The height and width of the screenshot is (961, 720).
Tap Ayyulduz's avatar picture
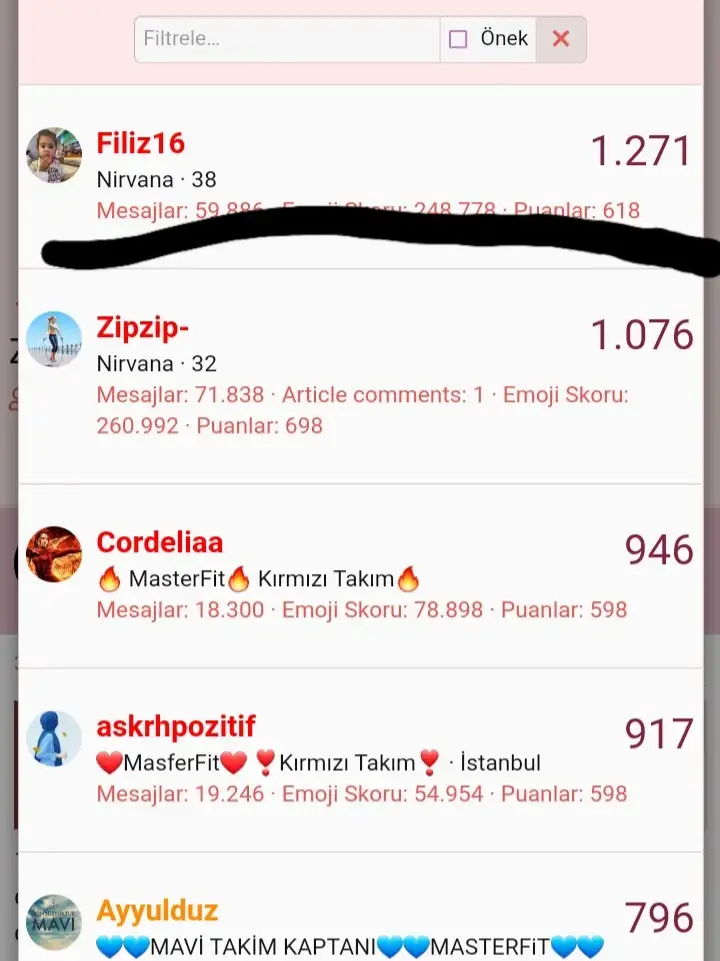(x=54, y=922)
